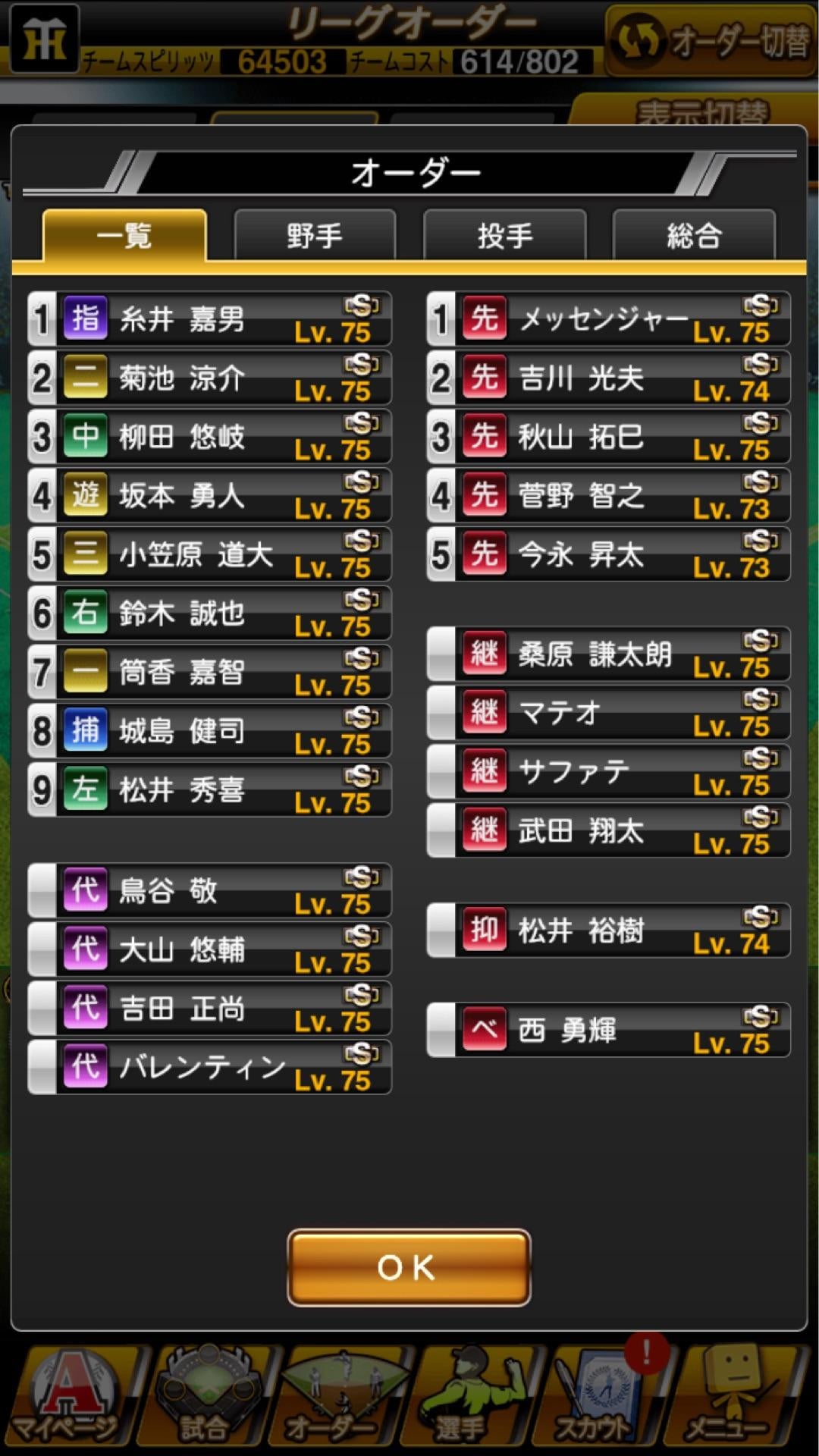Open closer 松井 裕樹
Screen dimensions: 819x1456
point(608,930)
